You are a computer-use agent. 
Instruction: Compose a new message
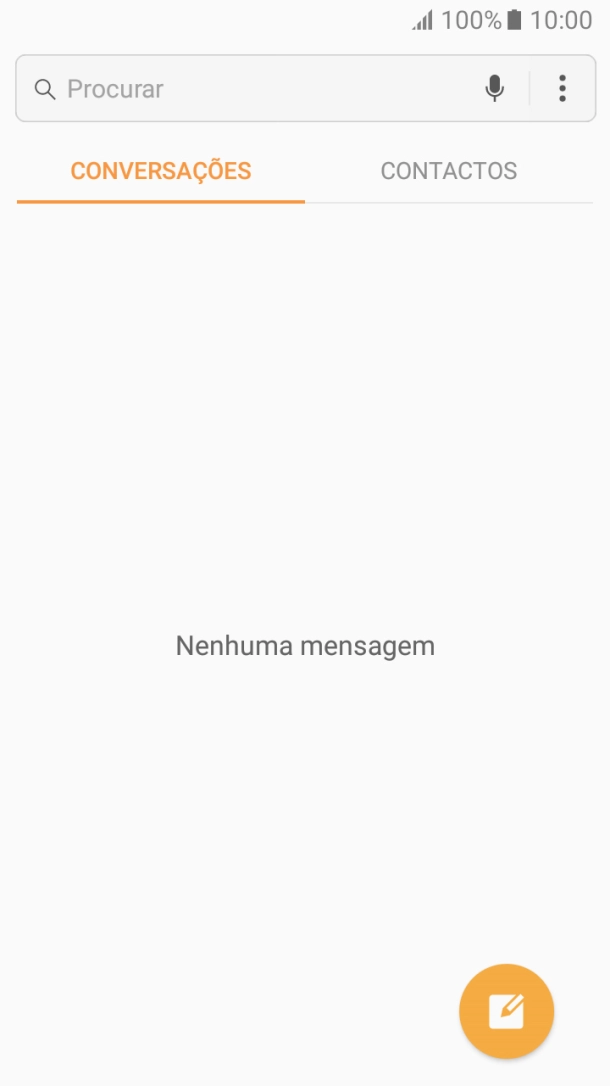[506, 1011]
